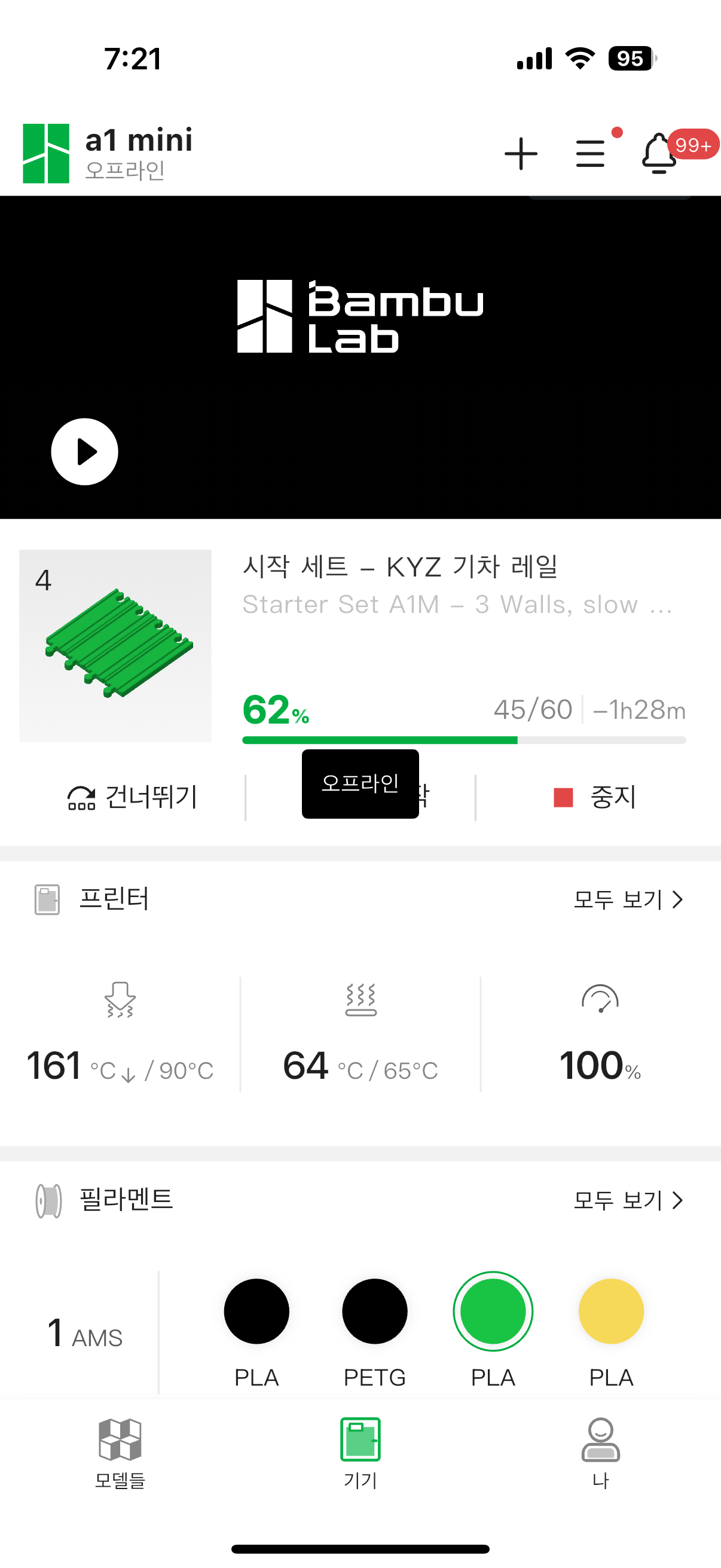Tap the 건너뛰기 skip button

coord(132,797)
